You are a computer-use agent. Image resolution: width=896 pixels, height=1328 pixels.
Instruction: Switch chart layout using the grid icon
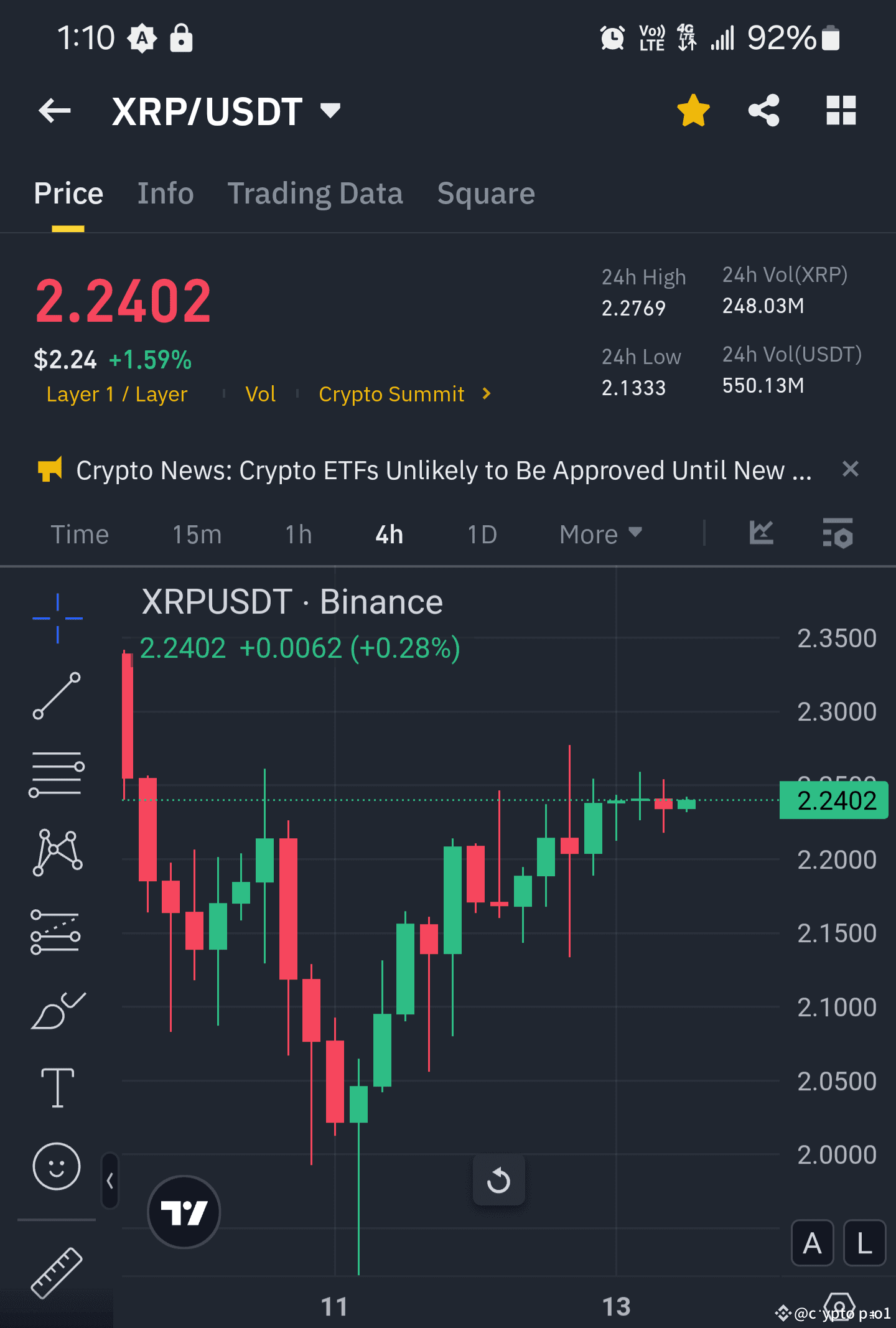coord(841,110)
